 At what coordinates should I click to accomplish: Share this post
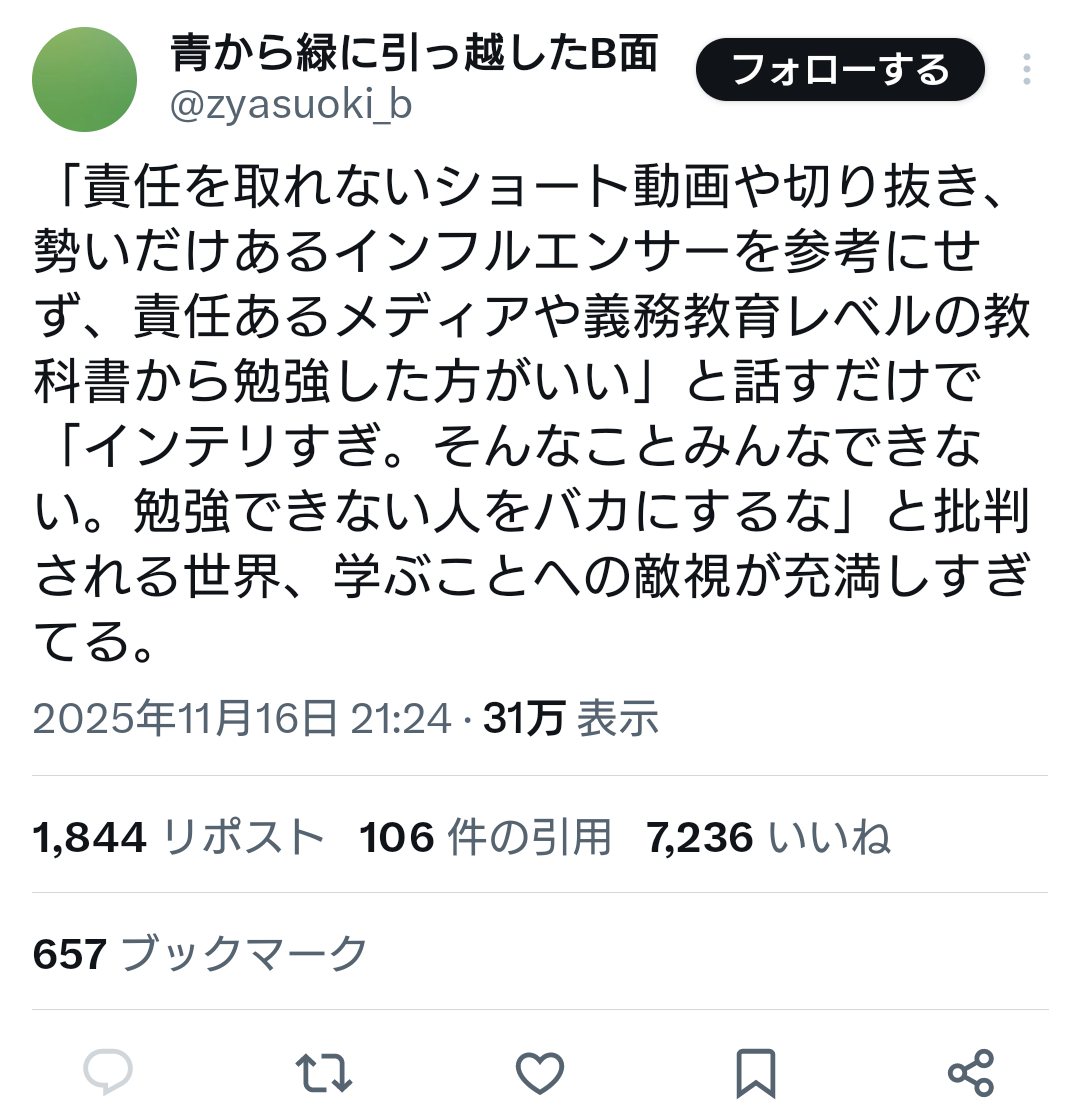point(970,1073)
